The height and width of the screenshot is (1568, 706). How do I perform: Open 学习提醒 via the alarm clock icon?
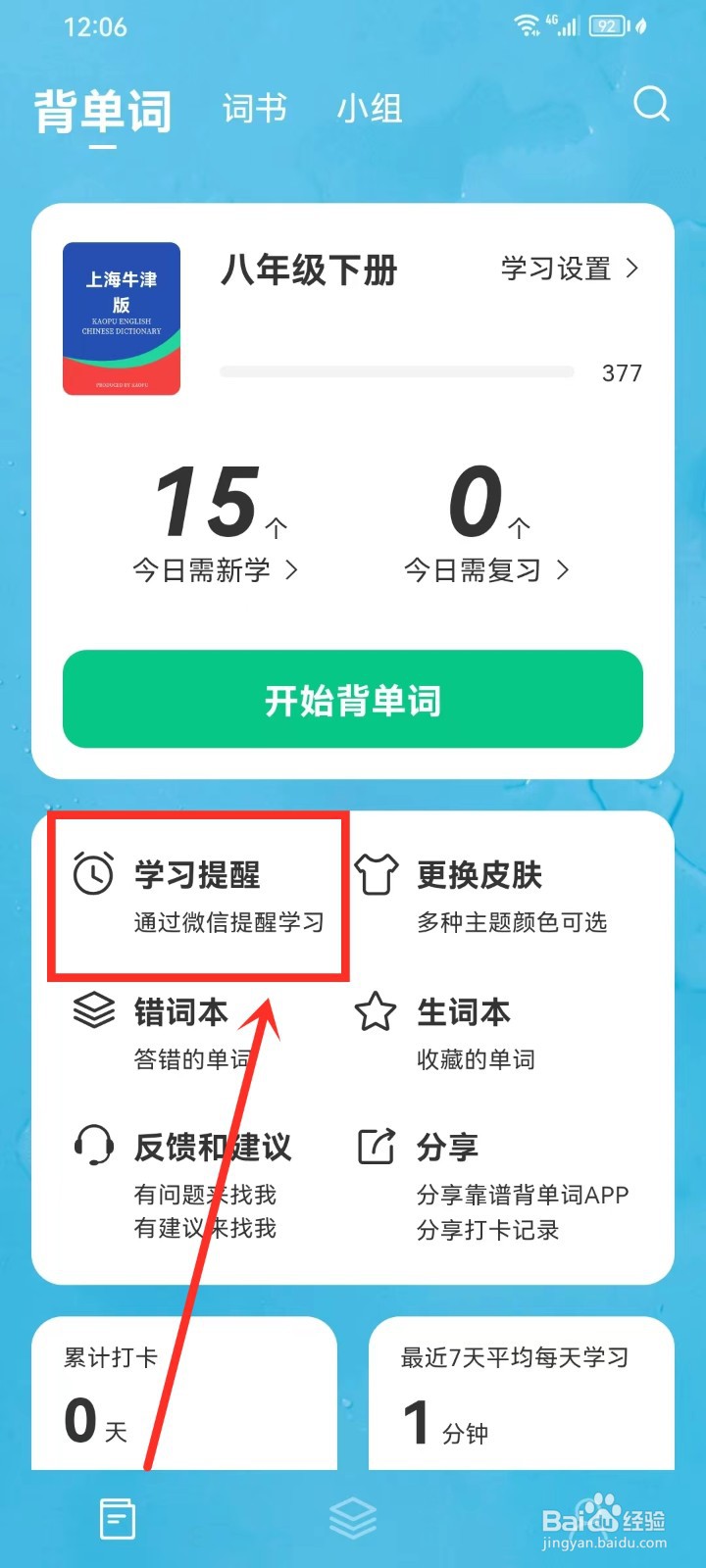point(91,875)
